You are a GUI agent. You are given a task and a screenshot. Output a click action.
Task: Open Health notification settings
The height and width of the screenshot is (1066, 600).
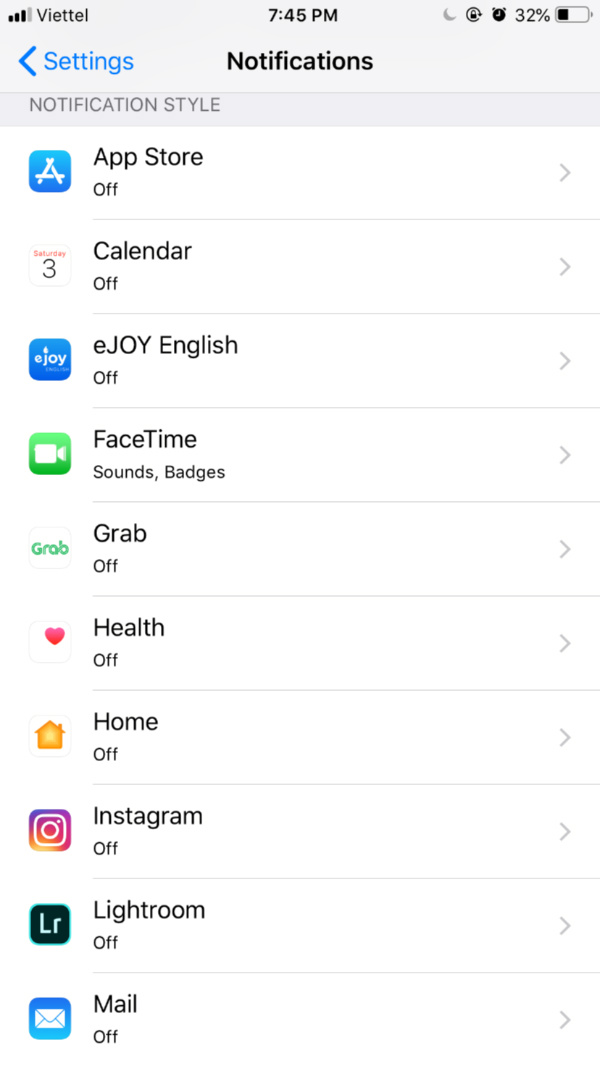point(300,643)
